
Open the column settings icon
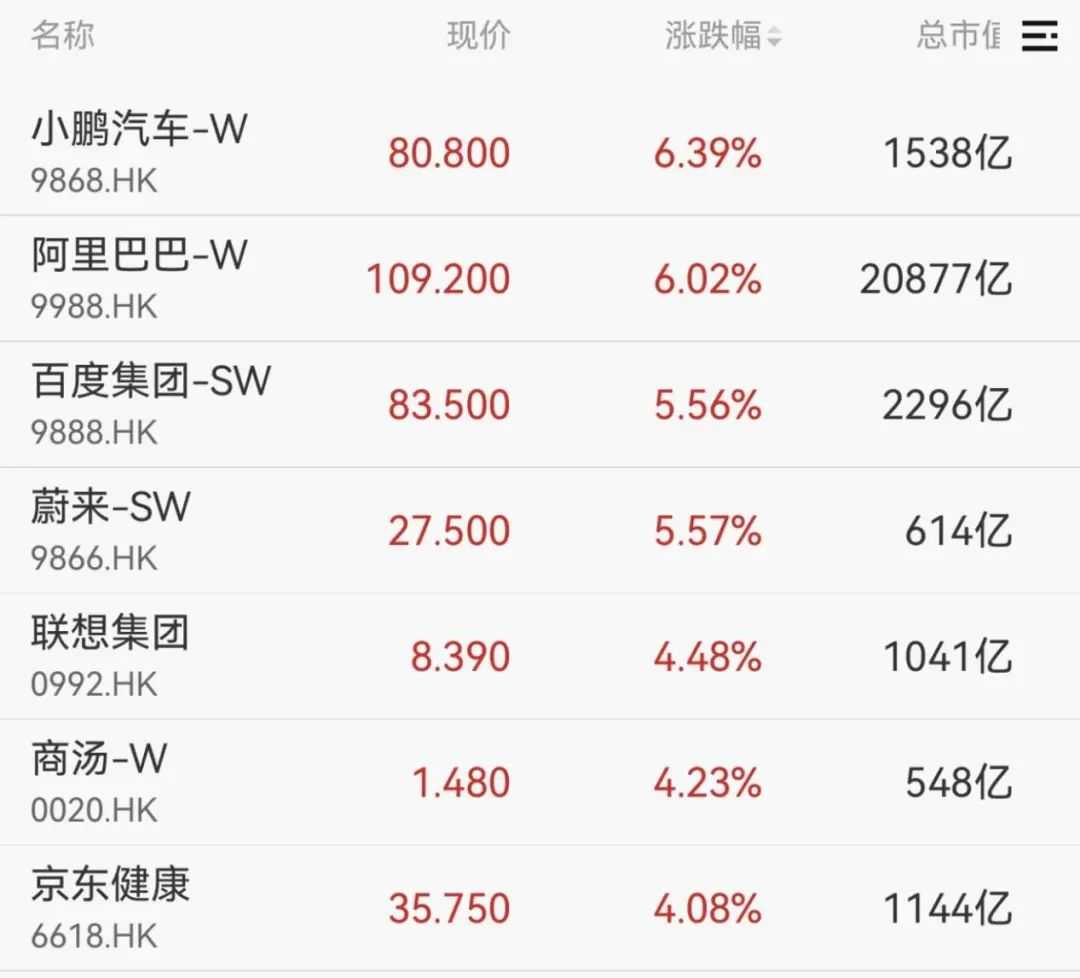1039,37
